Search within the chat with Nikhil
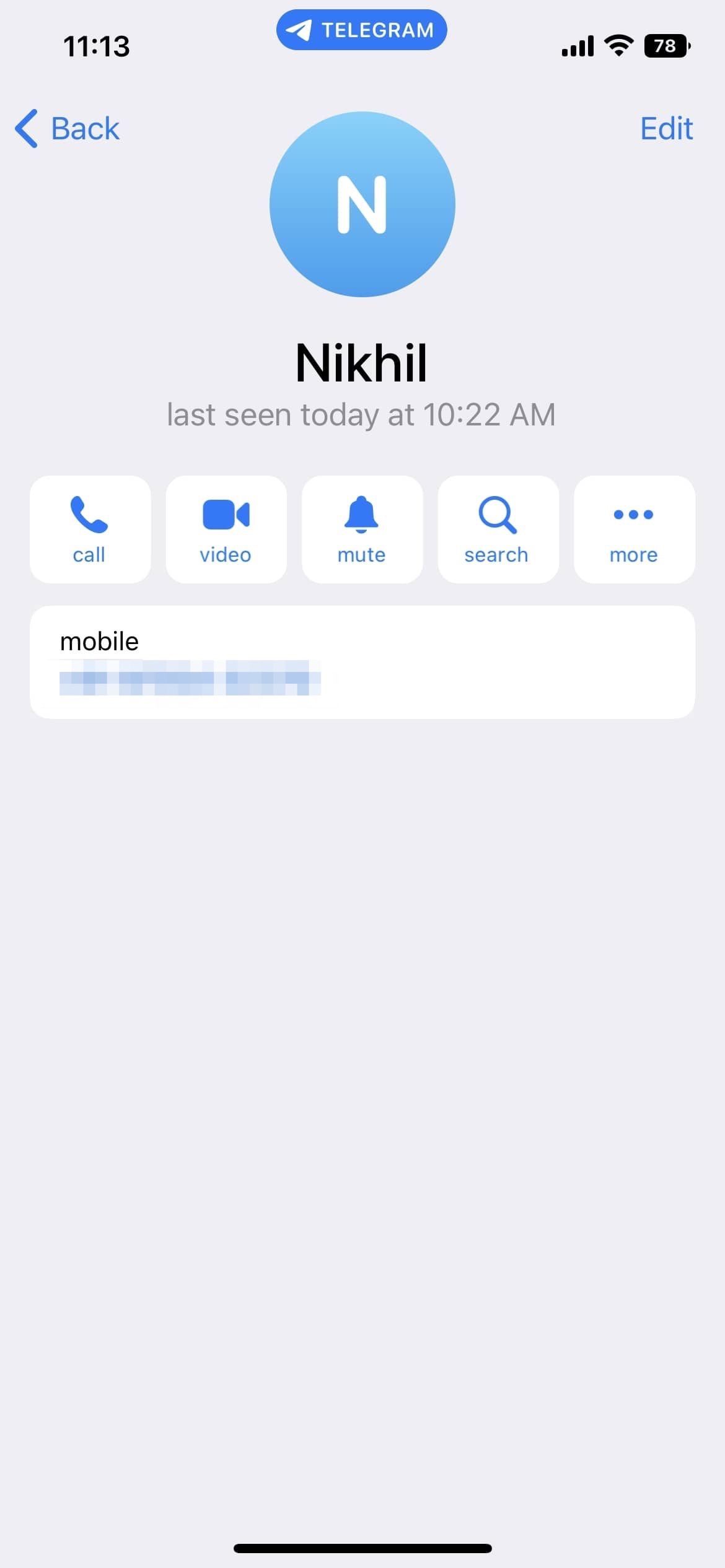This screenshot has height=1568, width=725. tap(498, 529)
